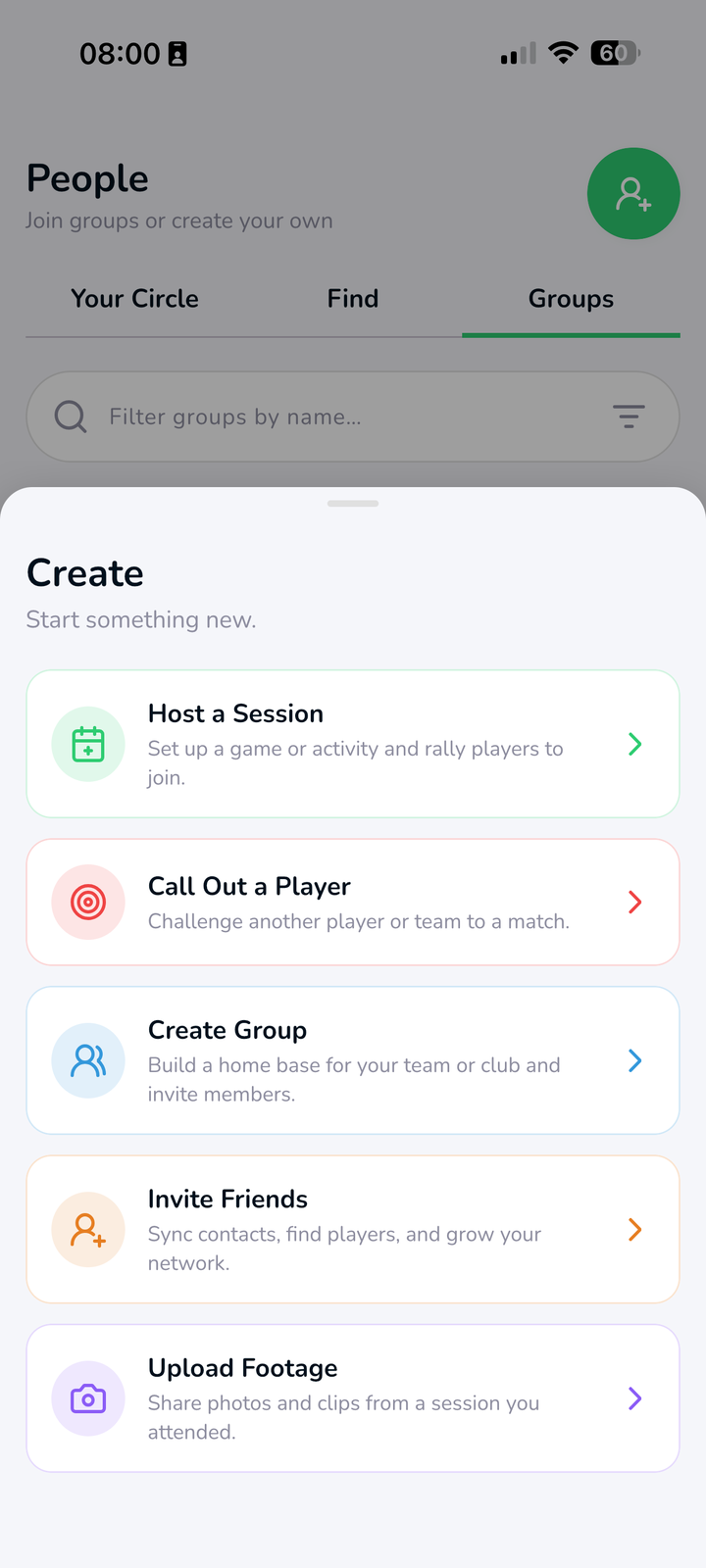Tap the bottom sheet drag handle

click(353, 504)
